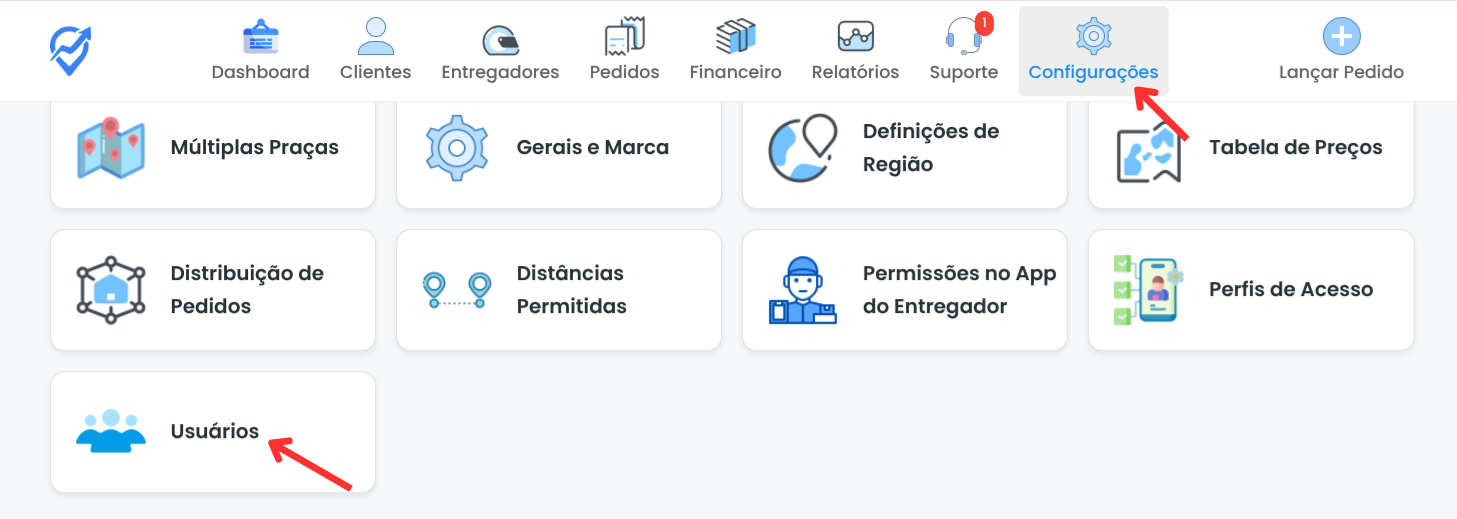Open the Financeiro section
1457x519 pixels.
coord(735,51)
